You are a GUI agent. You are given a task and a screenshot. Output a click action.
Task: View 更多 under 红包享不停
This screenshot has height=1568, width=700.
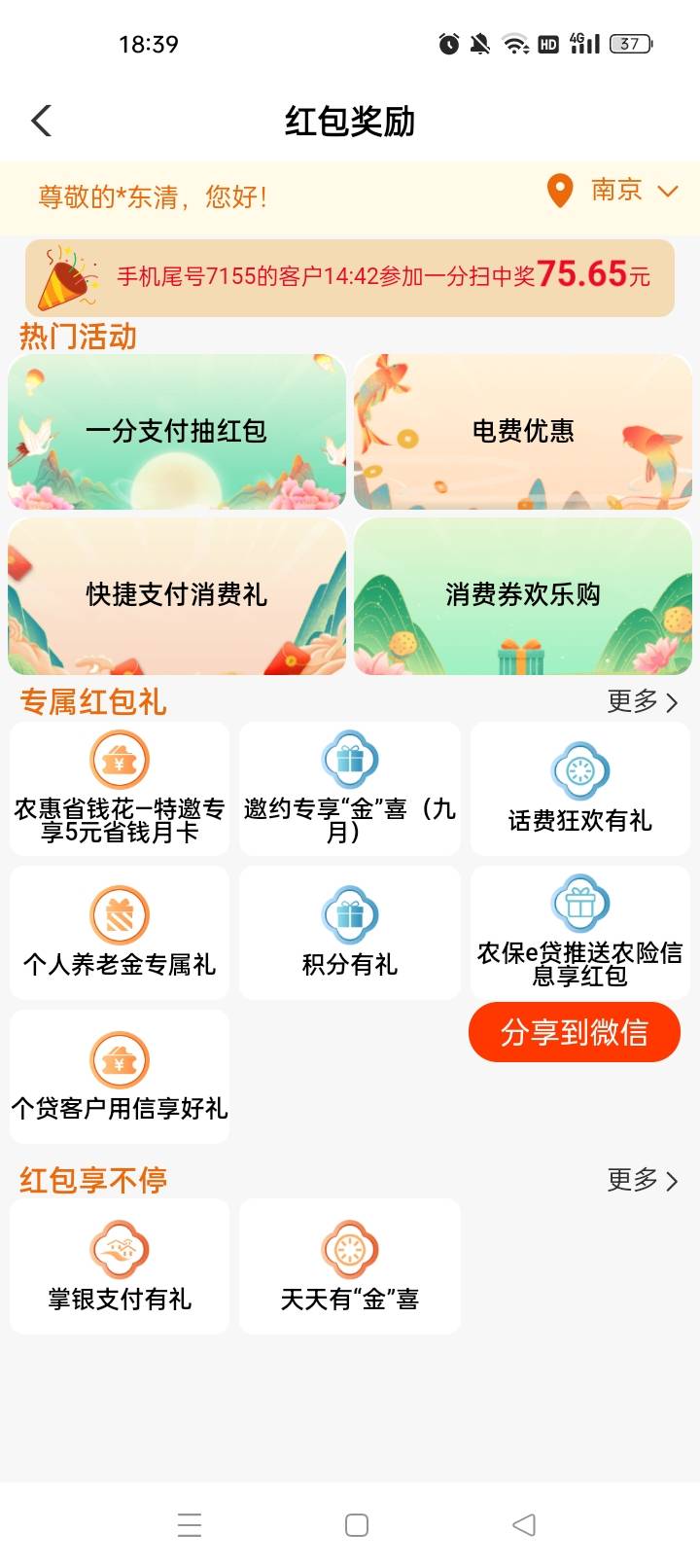(643, 1180)
